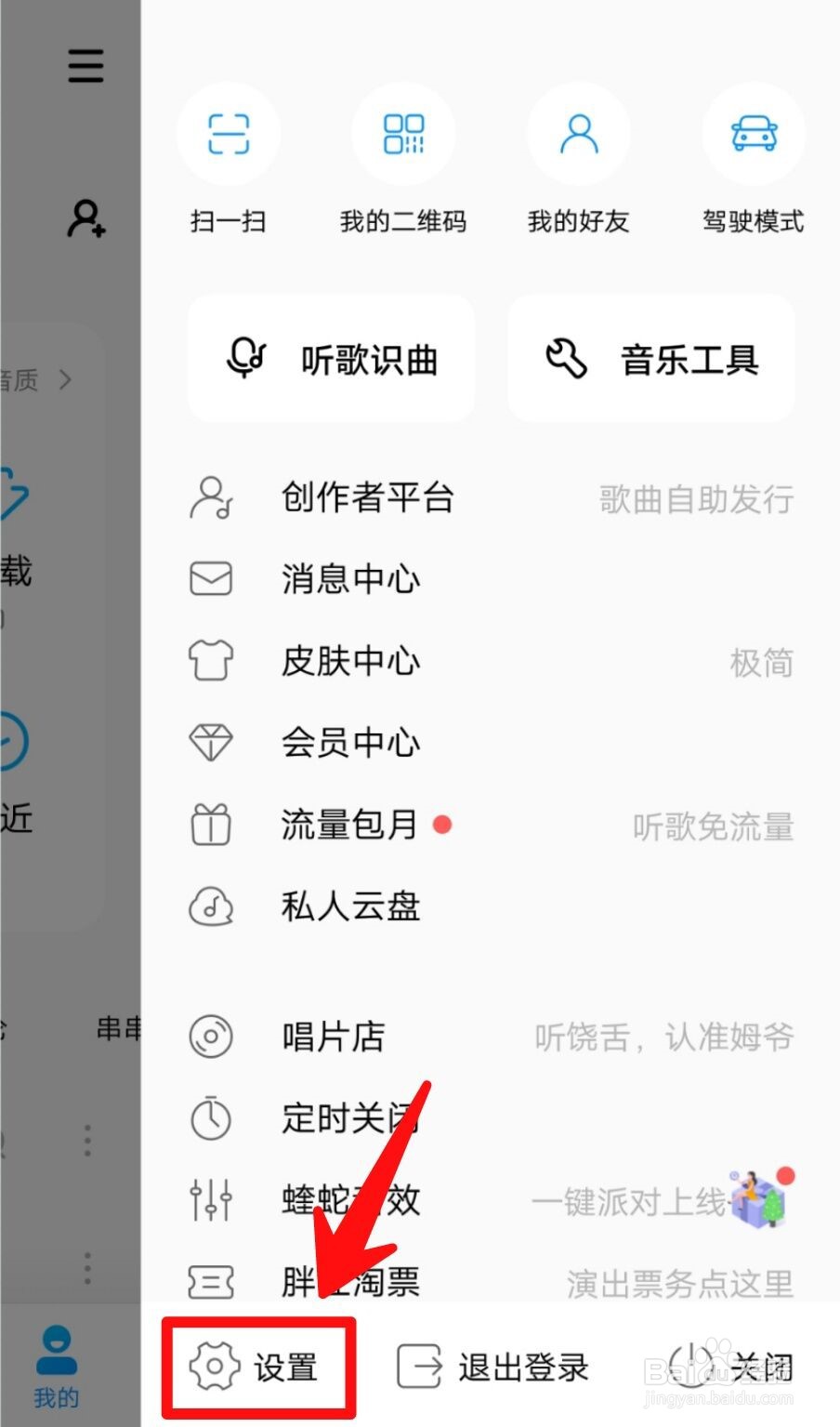Open 消息中心 message center
Viewport: 840px width, 1427px height.
click(349, 578)
